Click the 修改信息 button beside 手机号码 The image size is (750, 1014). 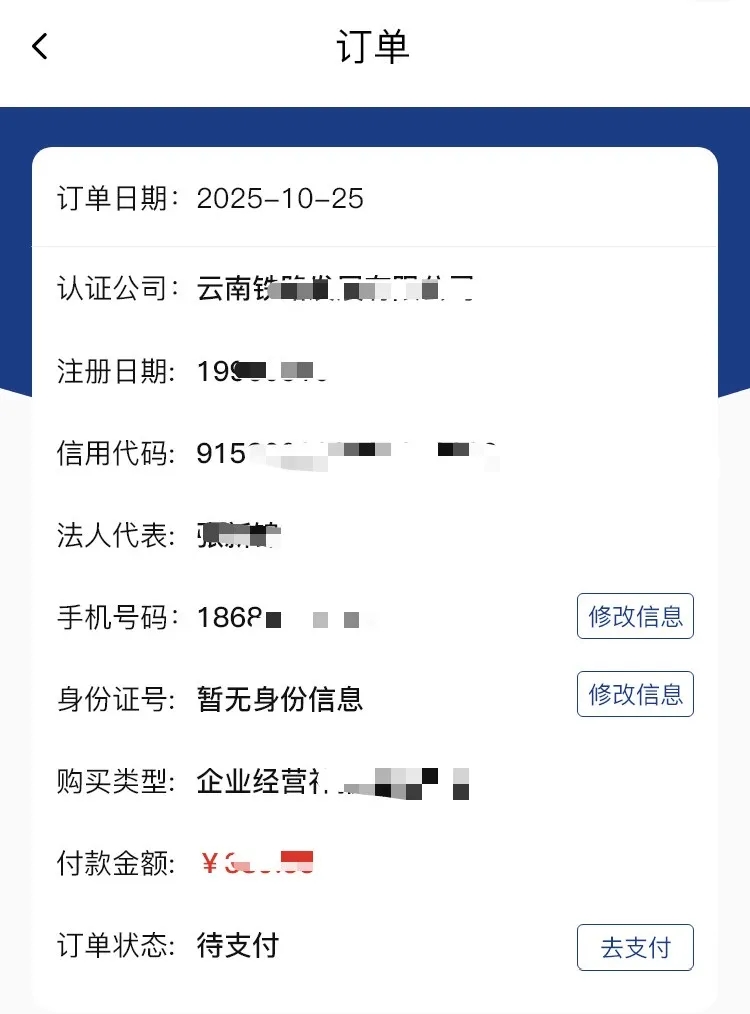(635, 616)
